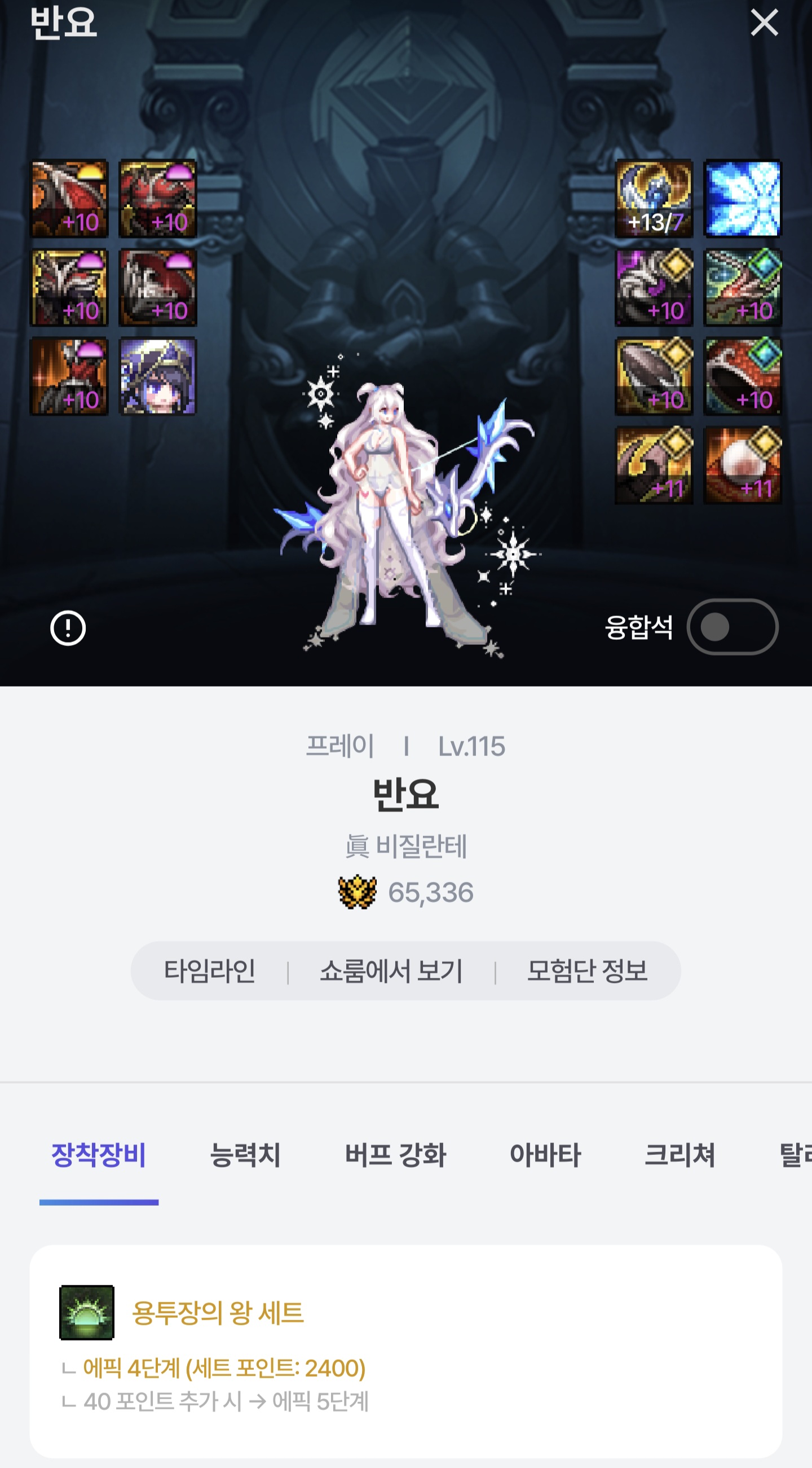This screenshot has width=812, height=1468.
Task: View 모험단 정보
Action: [587, 970]
